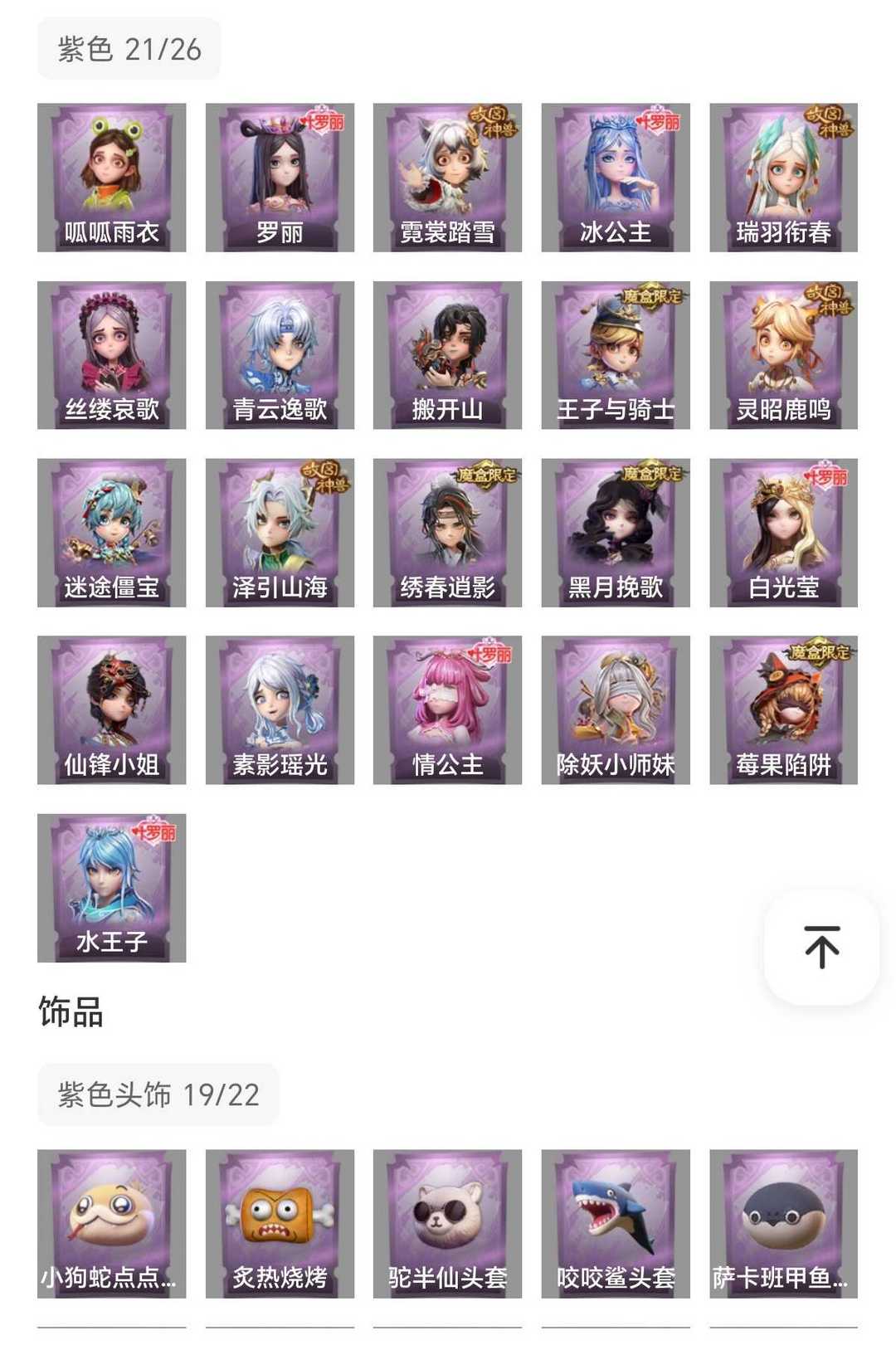The height and width of the screenshot is (1350, 896).
Task: Open the 炙热烧烤 headwear item
Action: point(280,1223)
